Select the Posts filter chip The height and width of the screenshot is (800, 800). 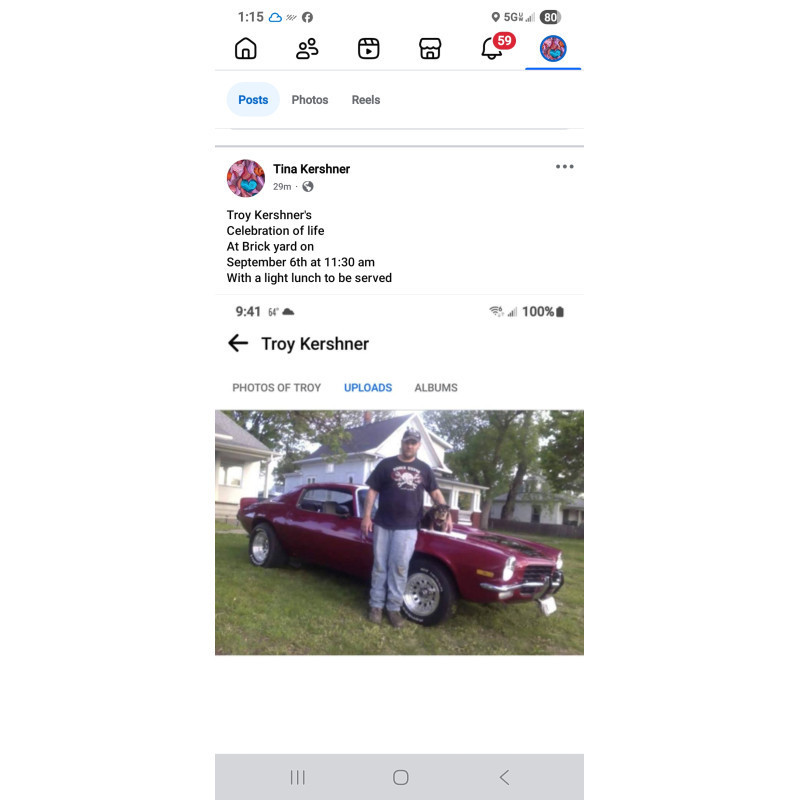coord(253,100)
